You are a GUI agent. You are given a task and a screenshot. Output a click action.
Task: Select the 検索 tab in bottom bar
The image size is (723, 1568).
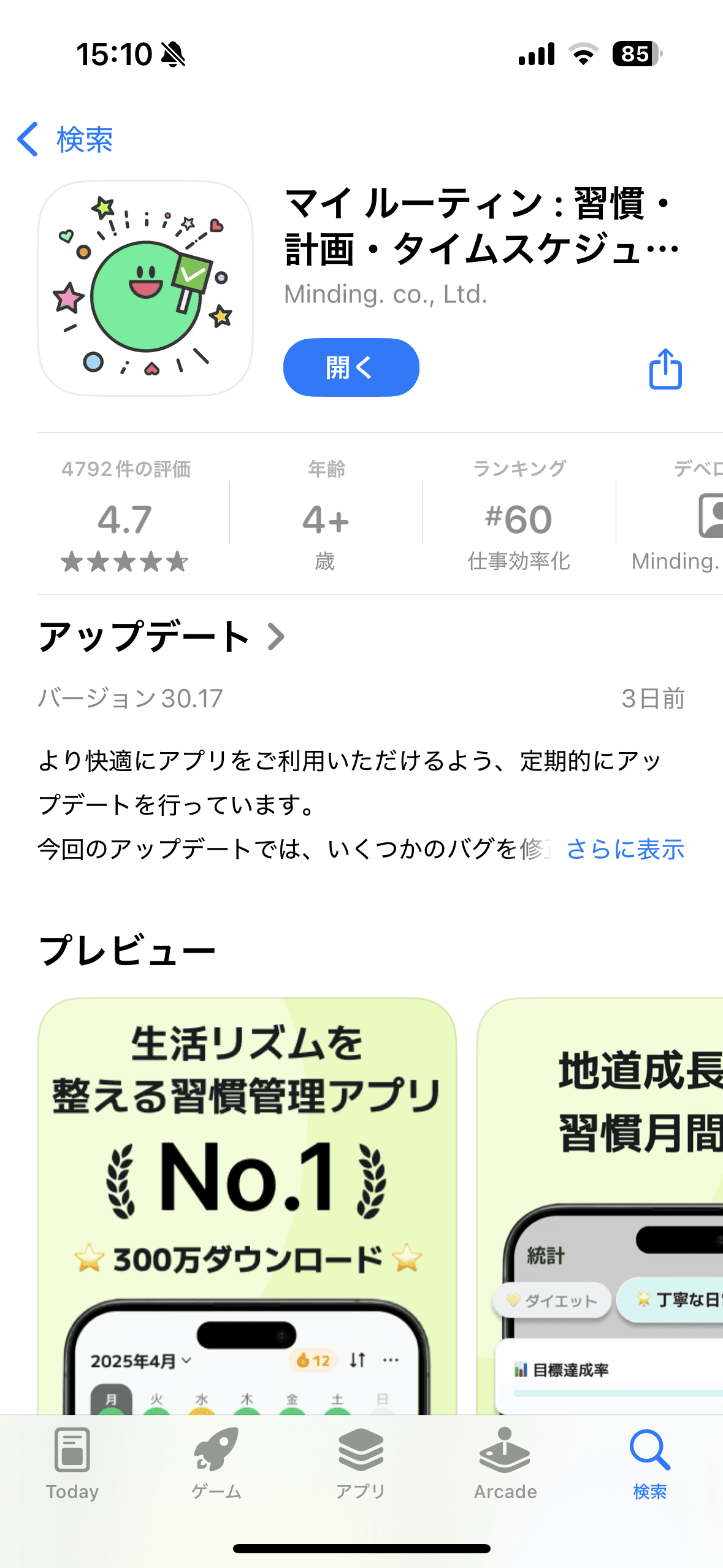pyautogui.click(x=649, y=1462)
